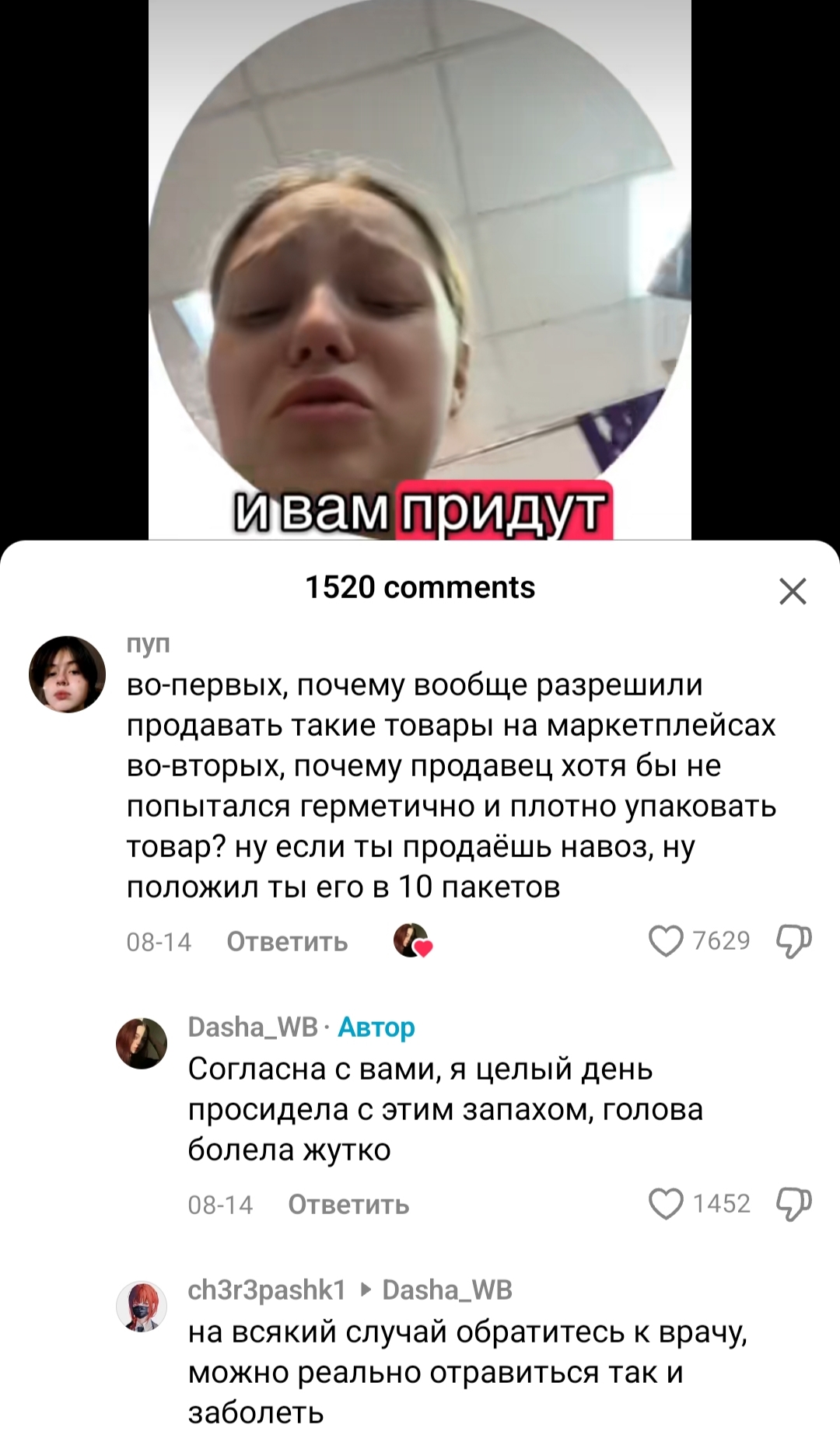840x1442 pixels.
Task: Open the ch3r3pashk1 username link
Action: pyautogui.click(x=267, y=1290)
